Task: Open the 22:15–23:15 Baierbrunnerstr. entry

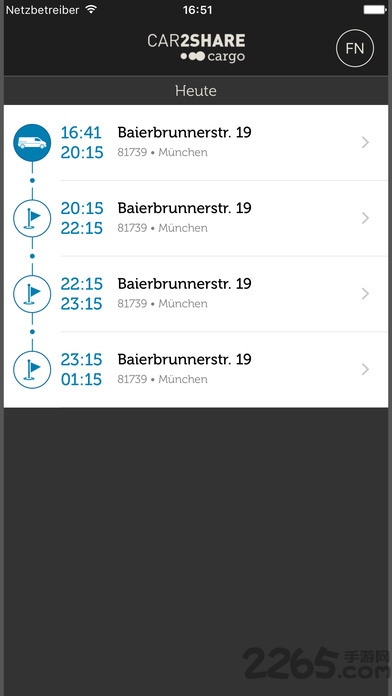Action: (196, 293)
